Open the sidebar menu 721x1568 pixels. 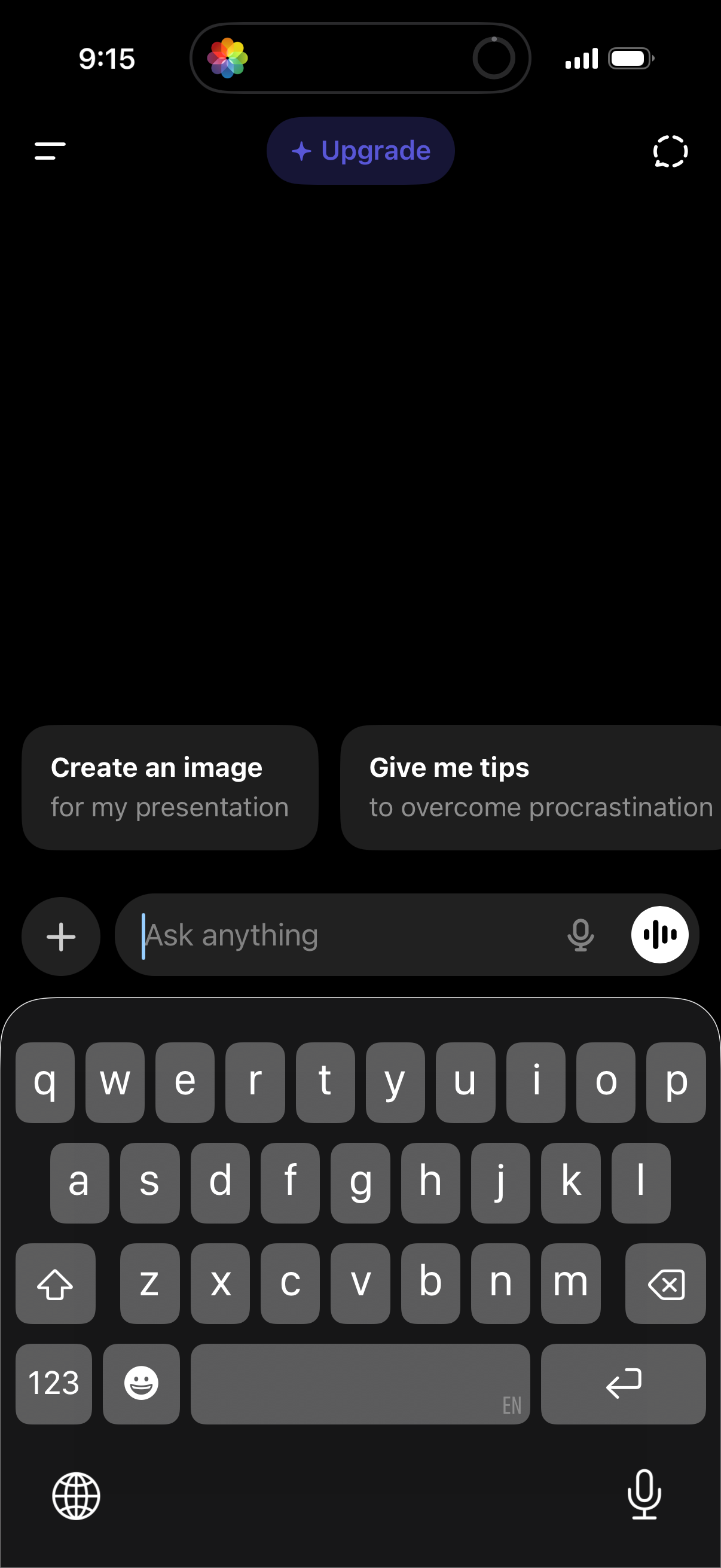coord(48,151)
